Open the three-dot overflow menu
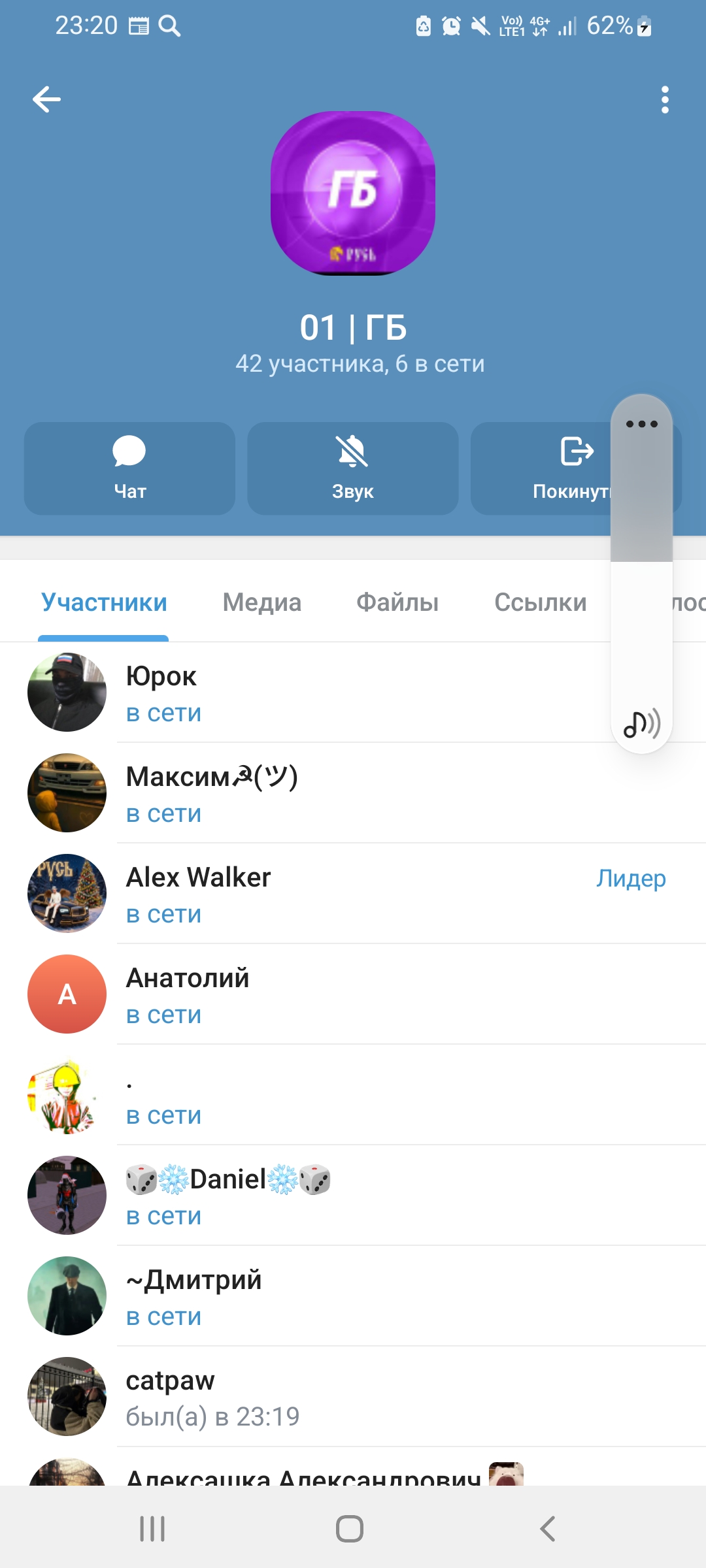This screenshot has height=1568, width=706. pos(665,100)
